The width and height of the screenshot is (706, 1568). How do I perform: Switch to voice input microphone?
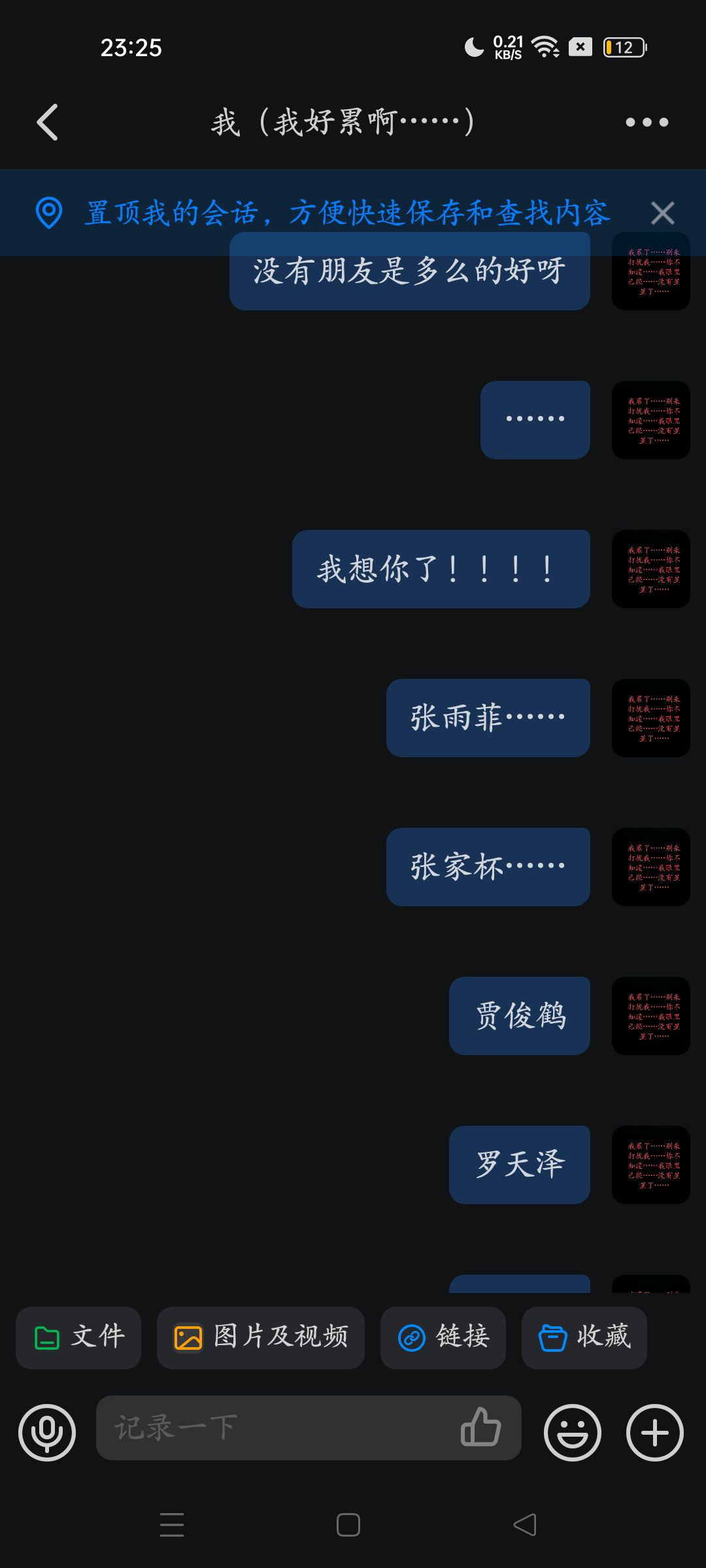[x=47, y=1432]
